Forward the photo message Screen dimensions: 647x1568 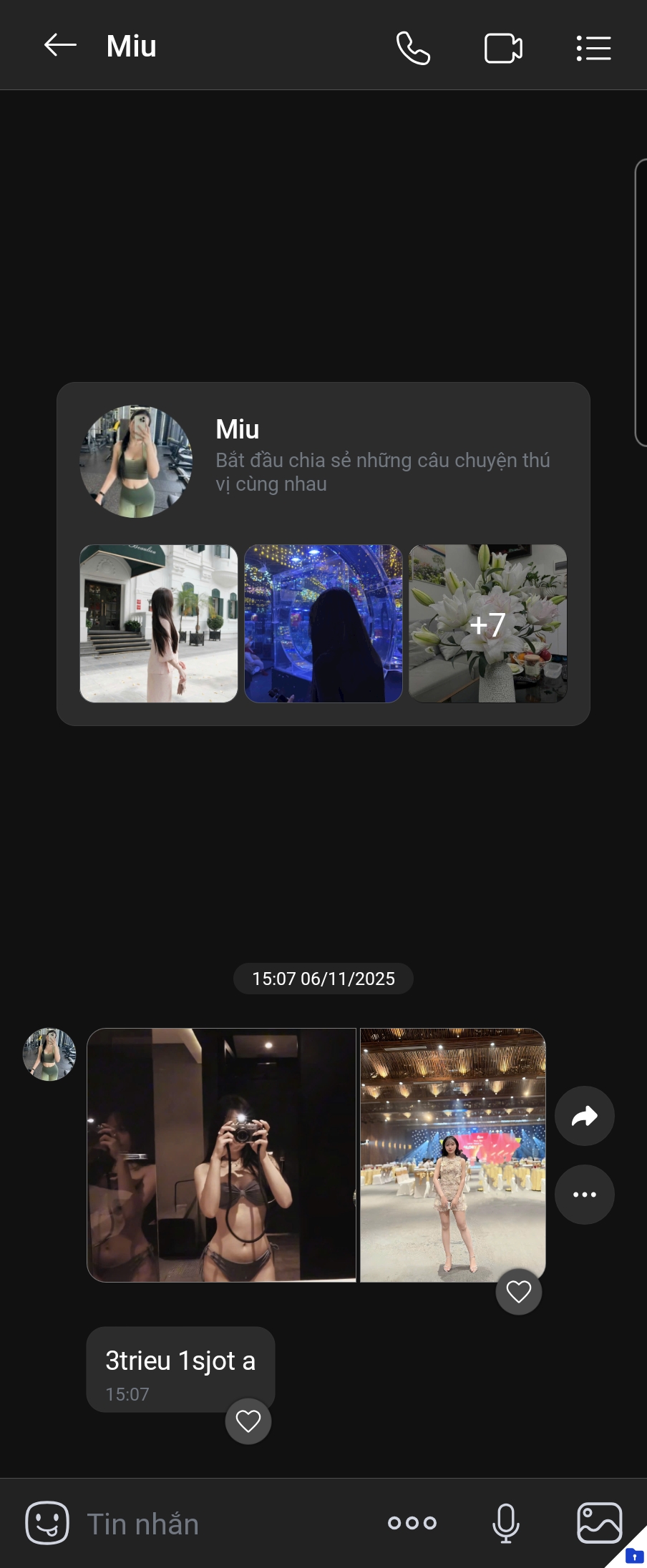tap(585, 1116)
